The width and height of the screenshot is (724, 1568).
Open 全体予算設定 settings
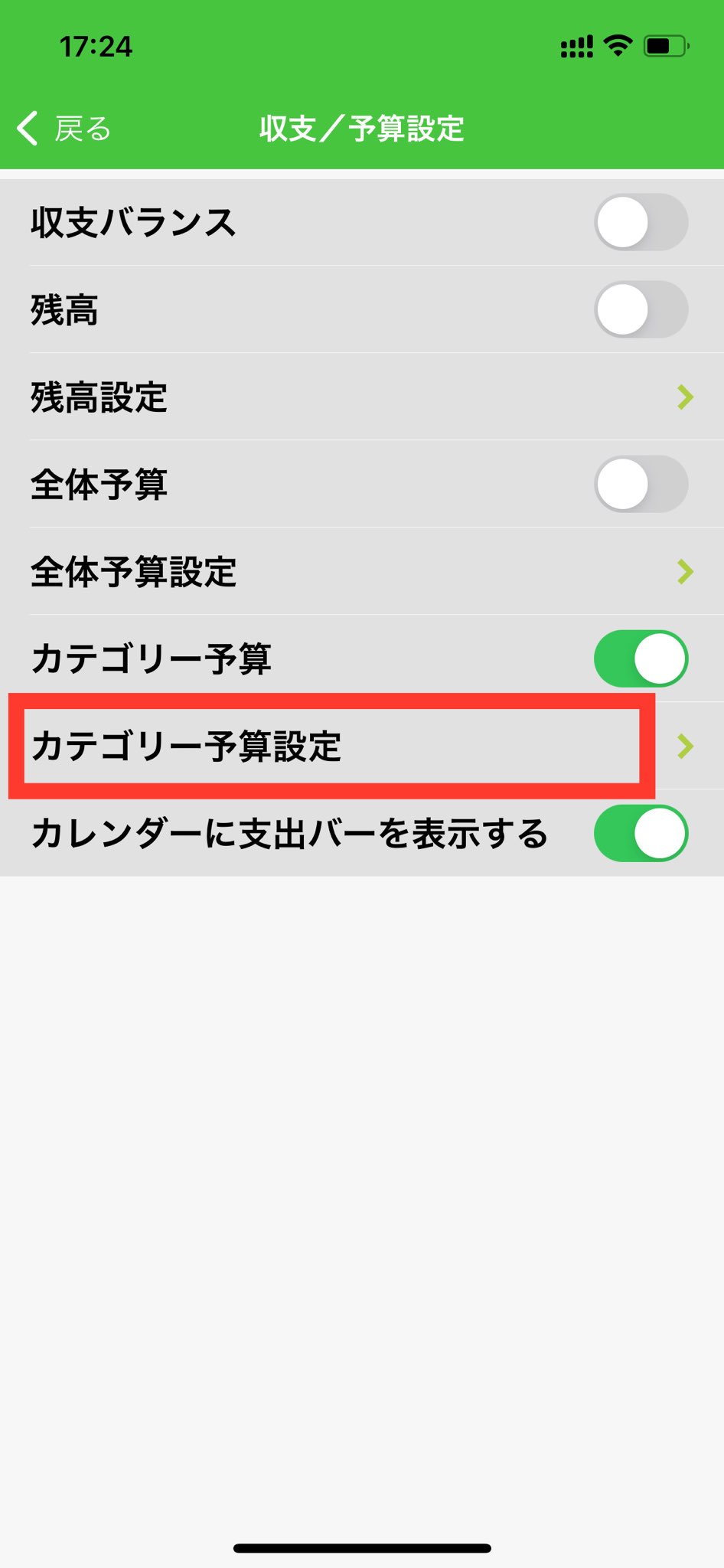[x=361, y=572]
